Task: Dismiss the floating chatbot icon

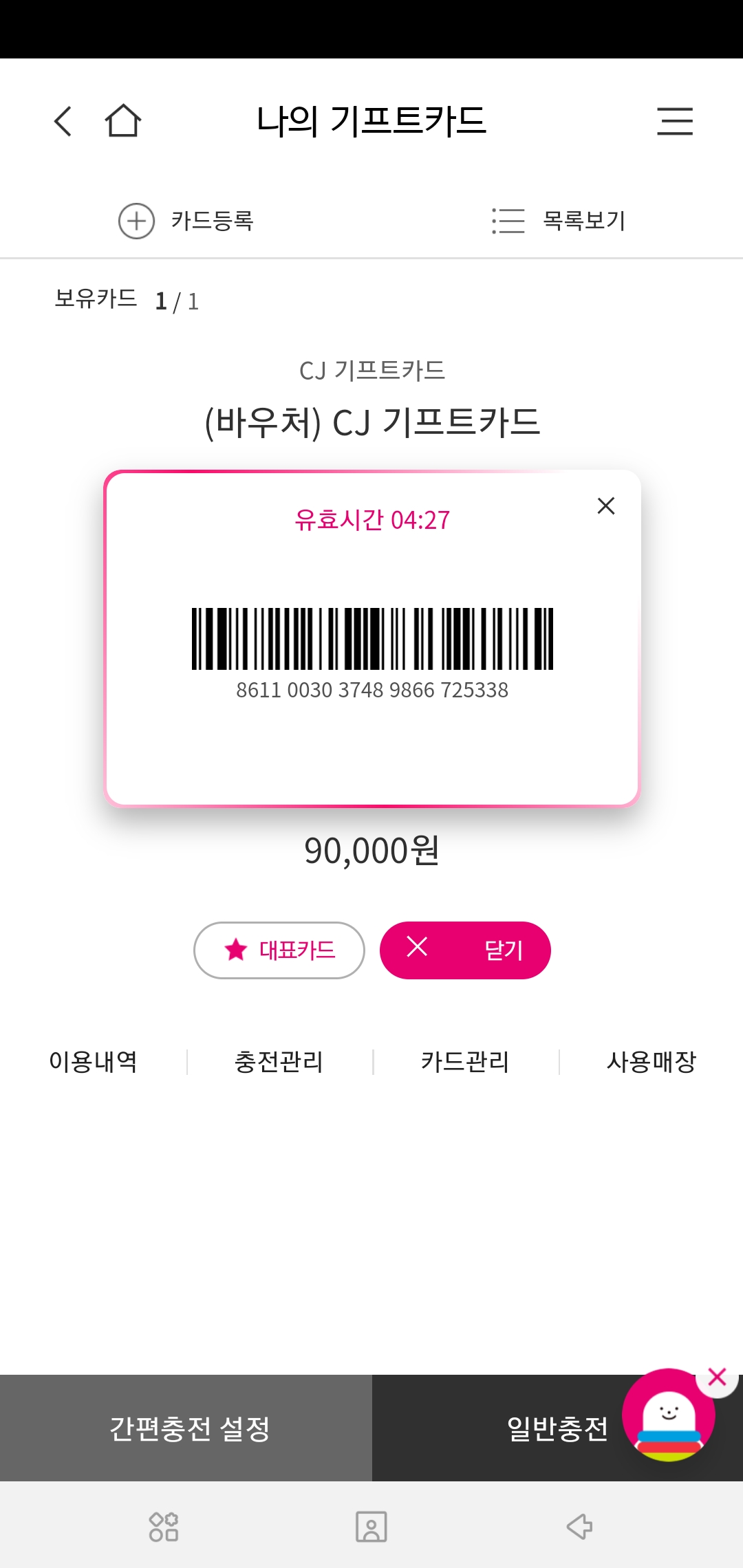Action: [717, 1377]
